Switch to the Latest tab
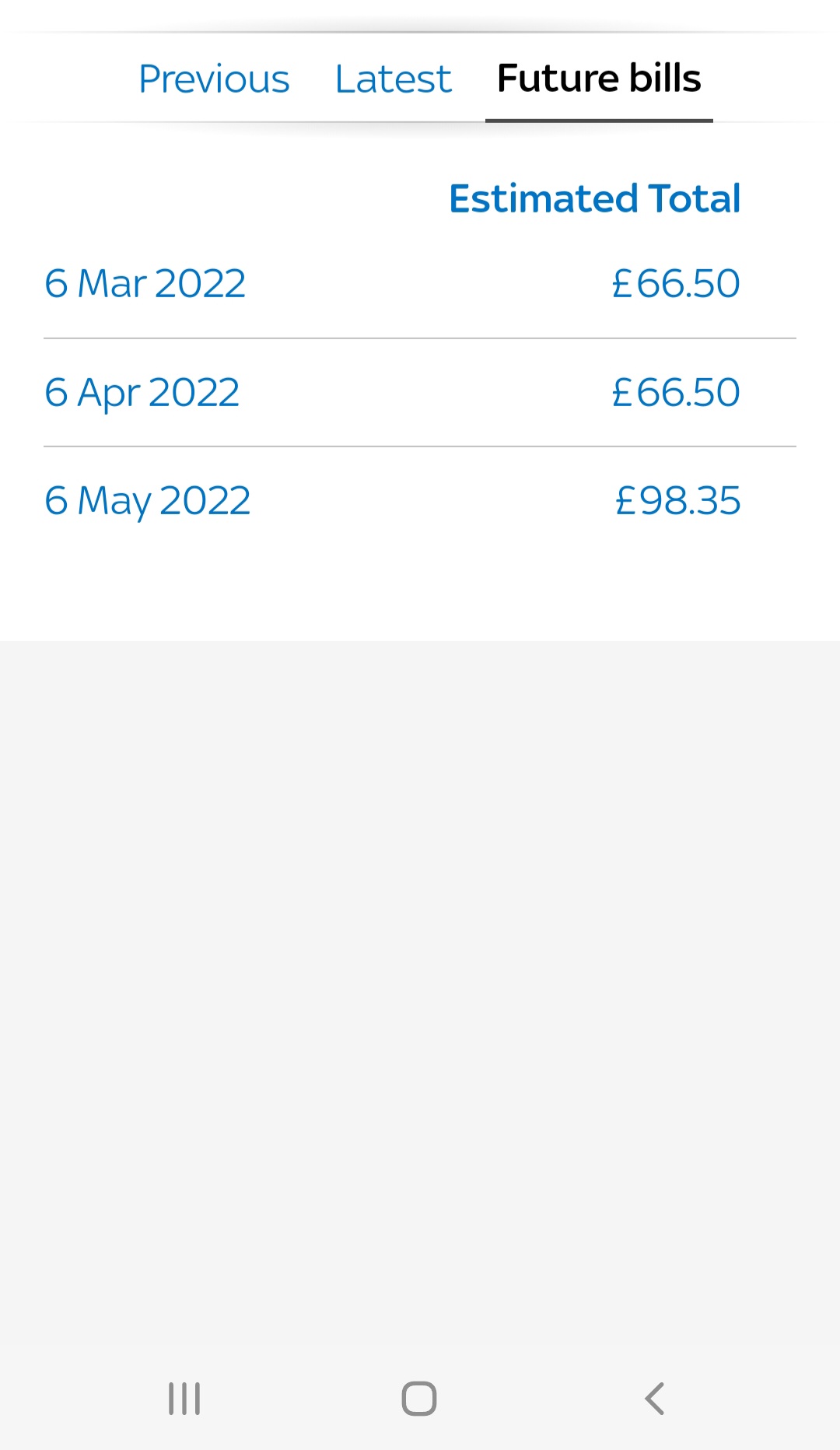Screen dimensions: 840x1450 (392, 78)
